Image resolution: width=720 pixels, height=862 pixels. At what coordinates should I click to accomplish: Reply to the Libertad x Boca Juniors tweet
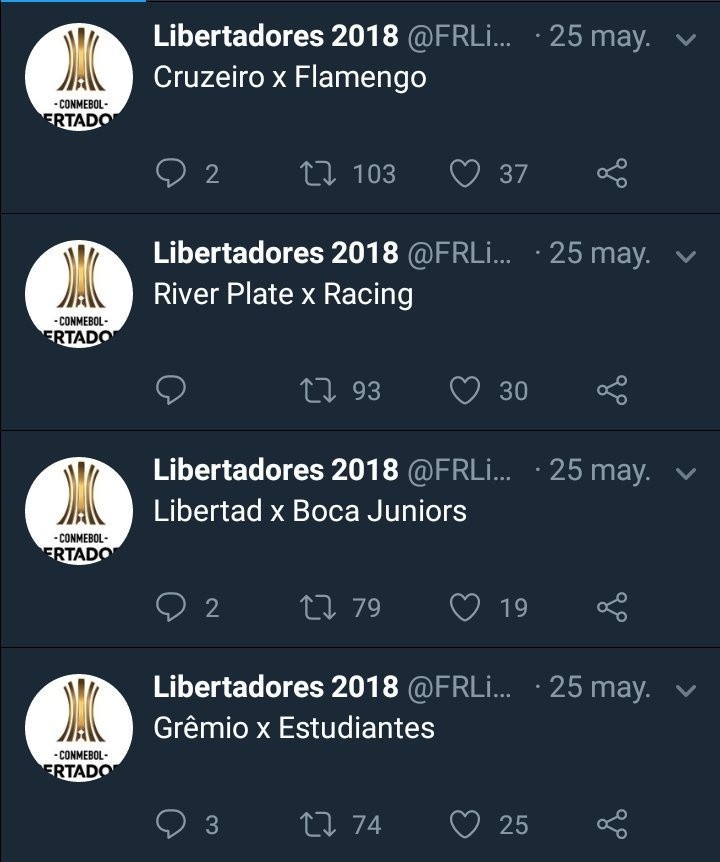tap(172, 608)
